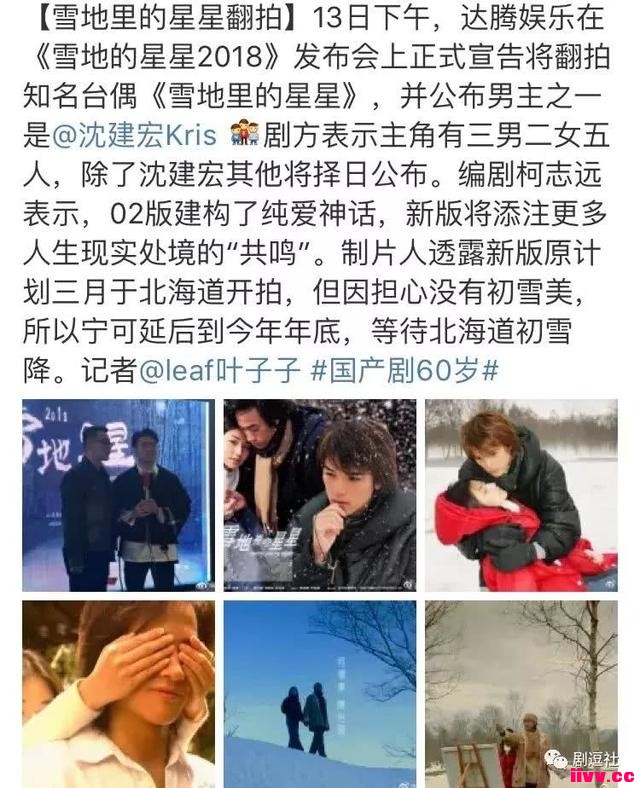The width and height of the screenshot is (640, 788).
Task: Open photo of bare tree and easel
Action: (520, 693)
